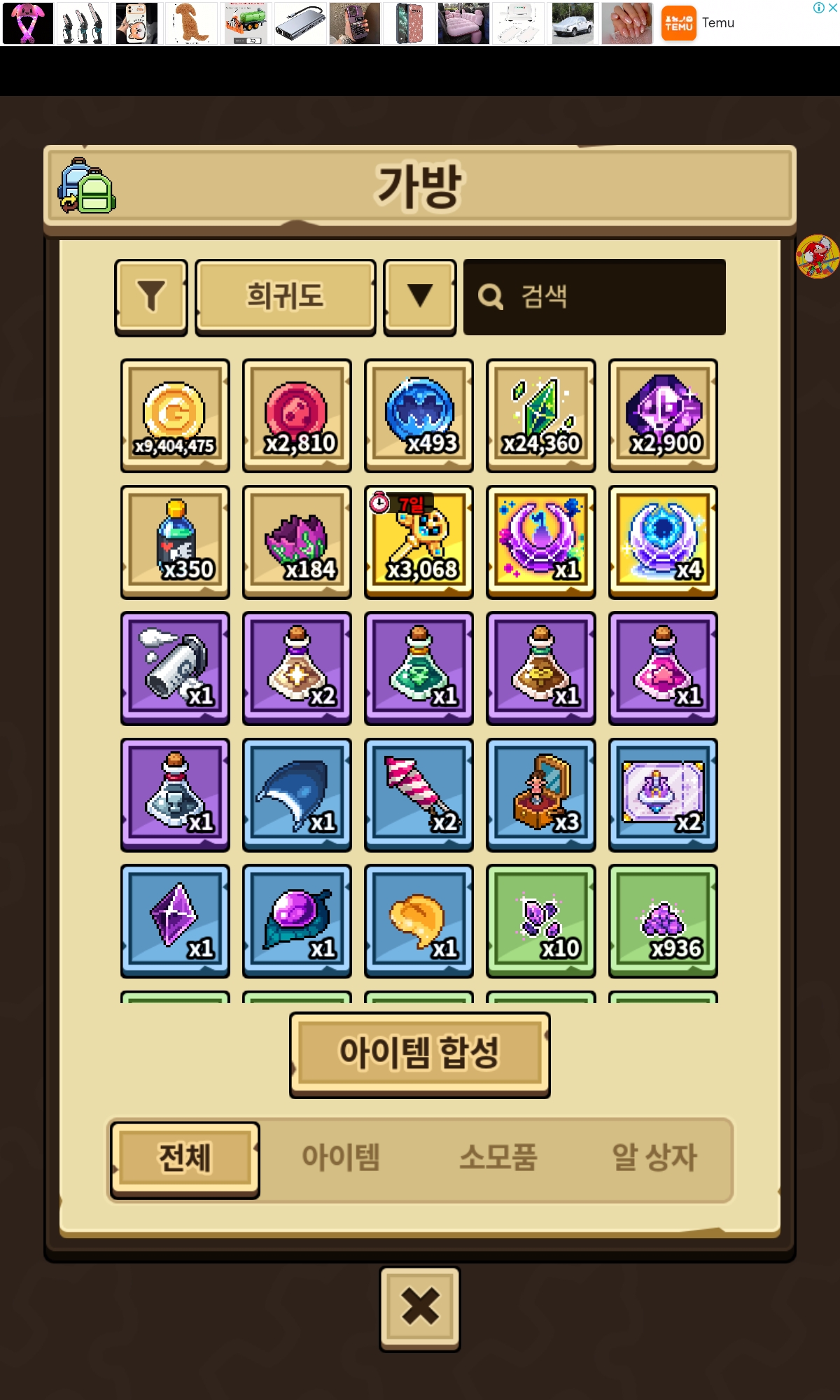The image size is (840, 1400).
Task: Open the green crystal item x24,360
Action: (x=540, y=415)
